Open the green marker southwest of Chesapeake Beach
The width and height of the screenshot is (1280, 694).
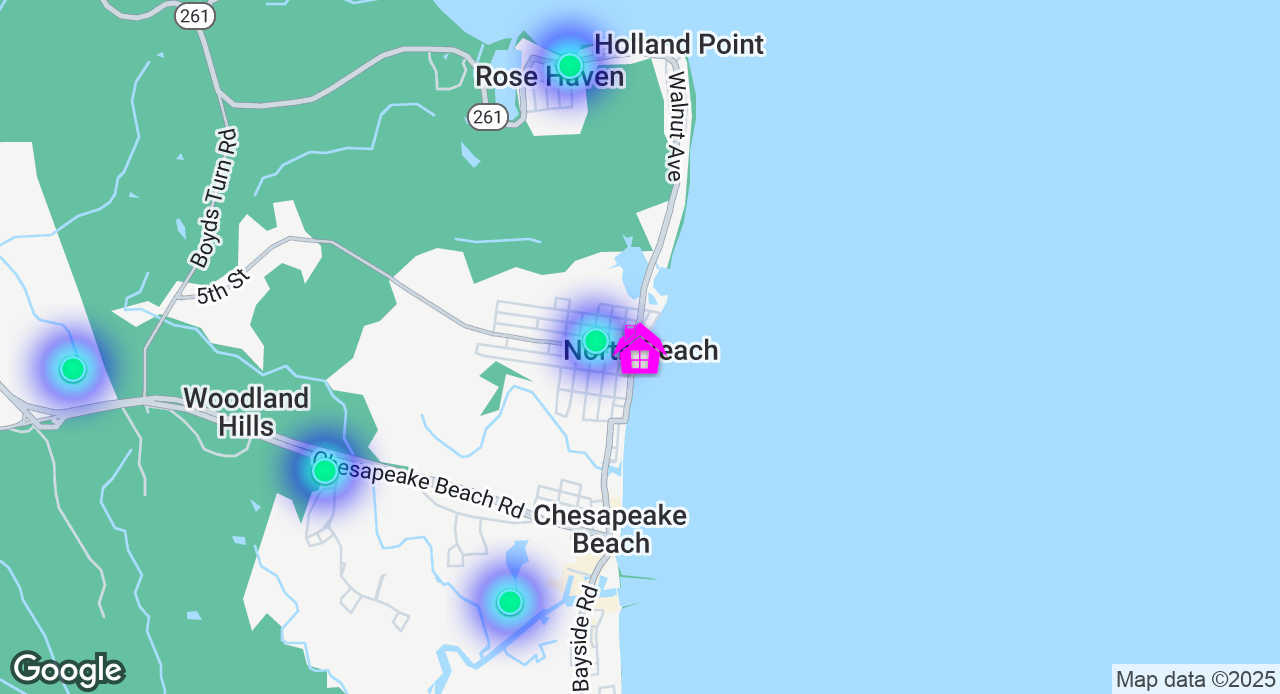[x=510, y=602]
